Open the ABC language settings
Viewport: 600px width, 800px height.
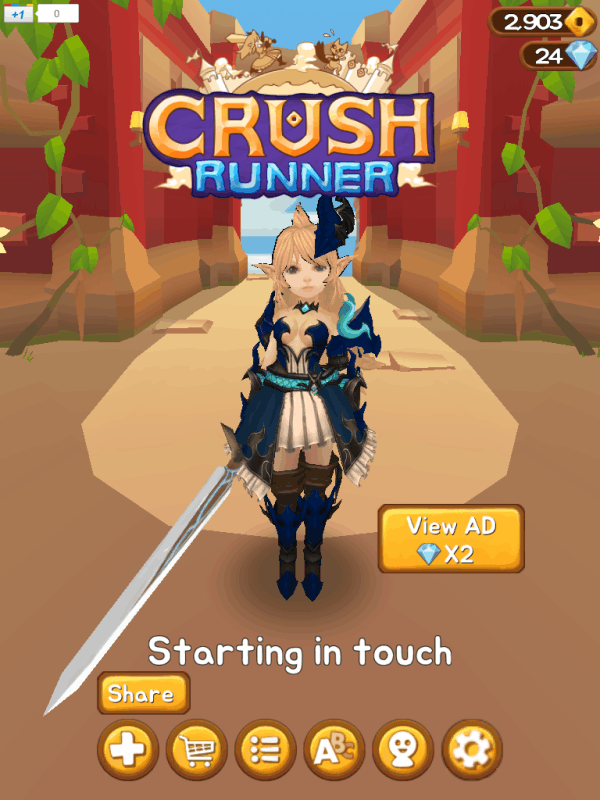[x=333, y=748]
